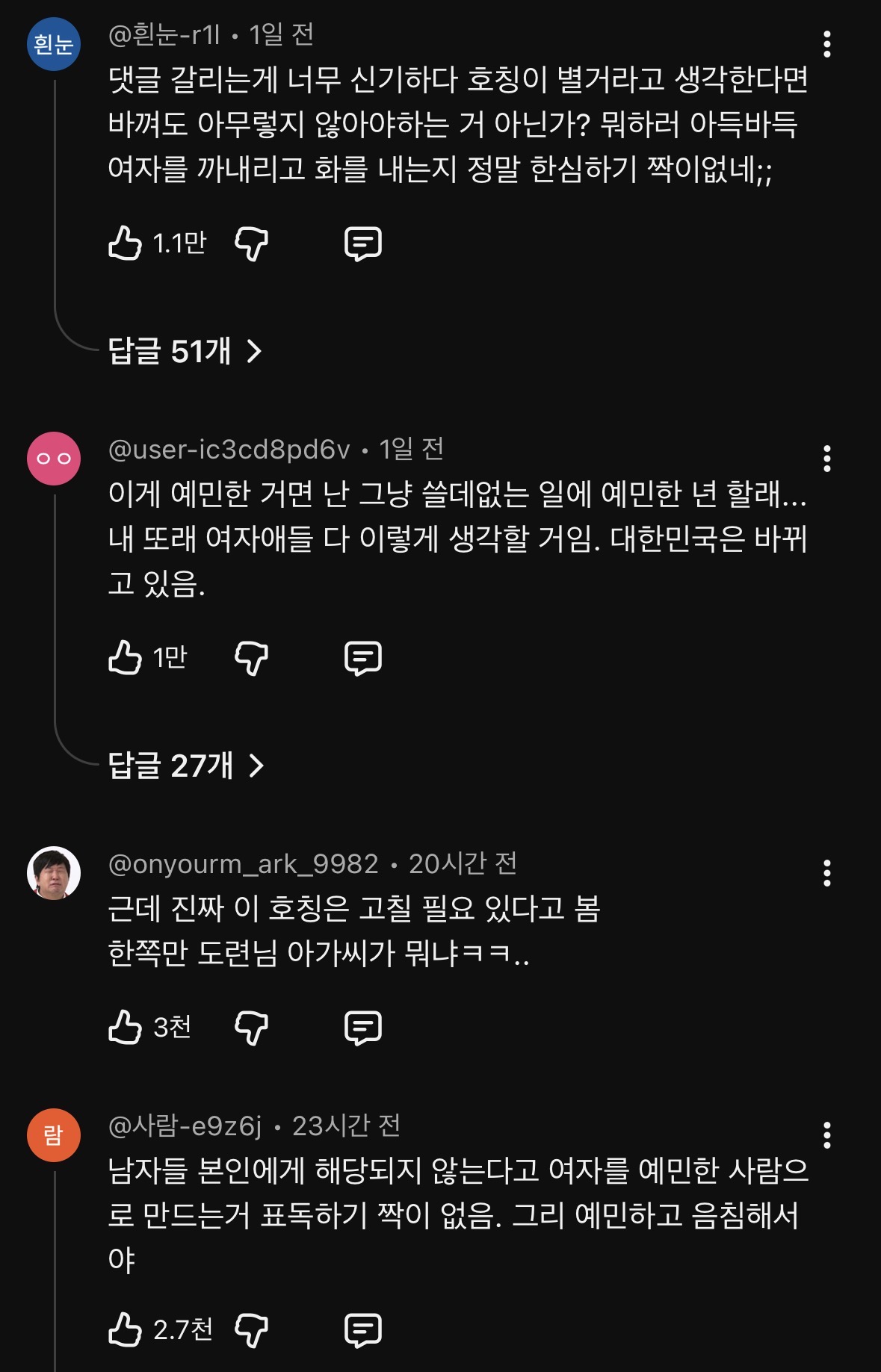Dislike the comment by @흰눈-r1l
Viewport: 881px width, 1372px height.
(251, 243)
